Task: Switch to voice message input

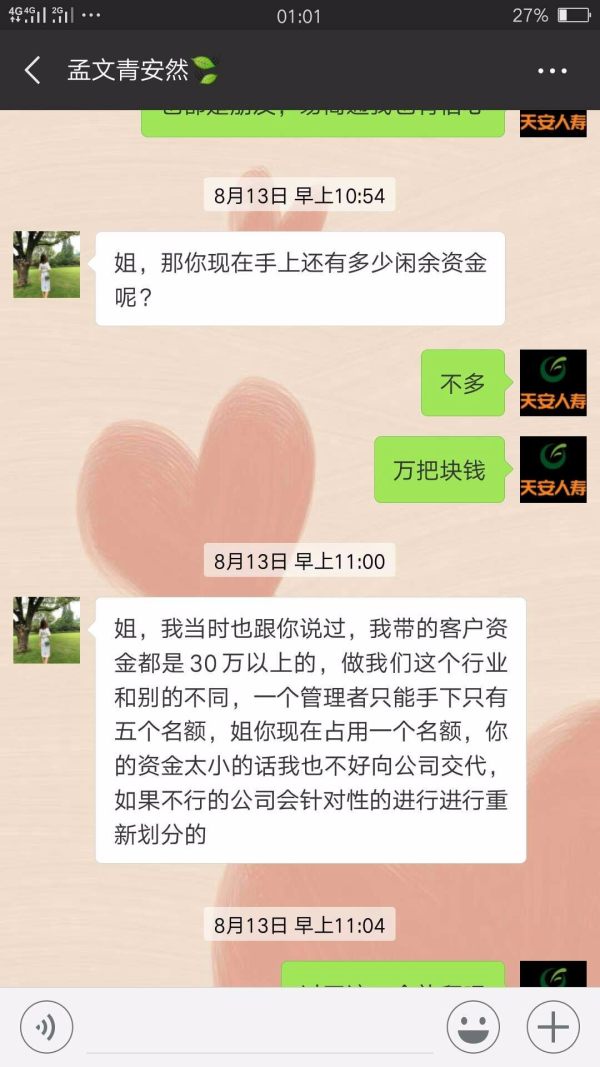Action: 47,1027
